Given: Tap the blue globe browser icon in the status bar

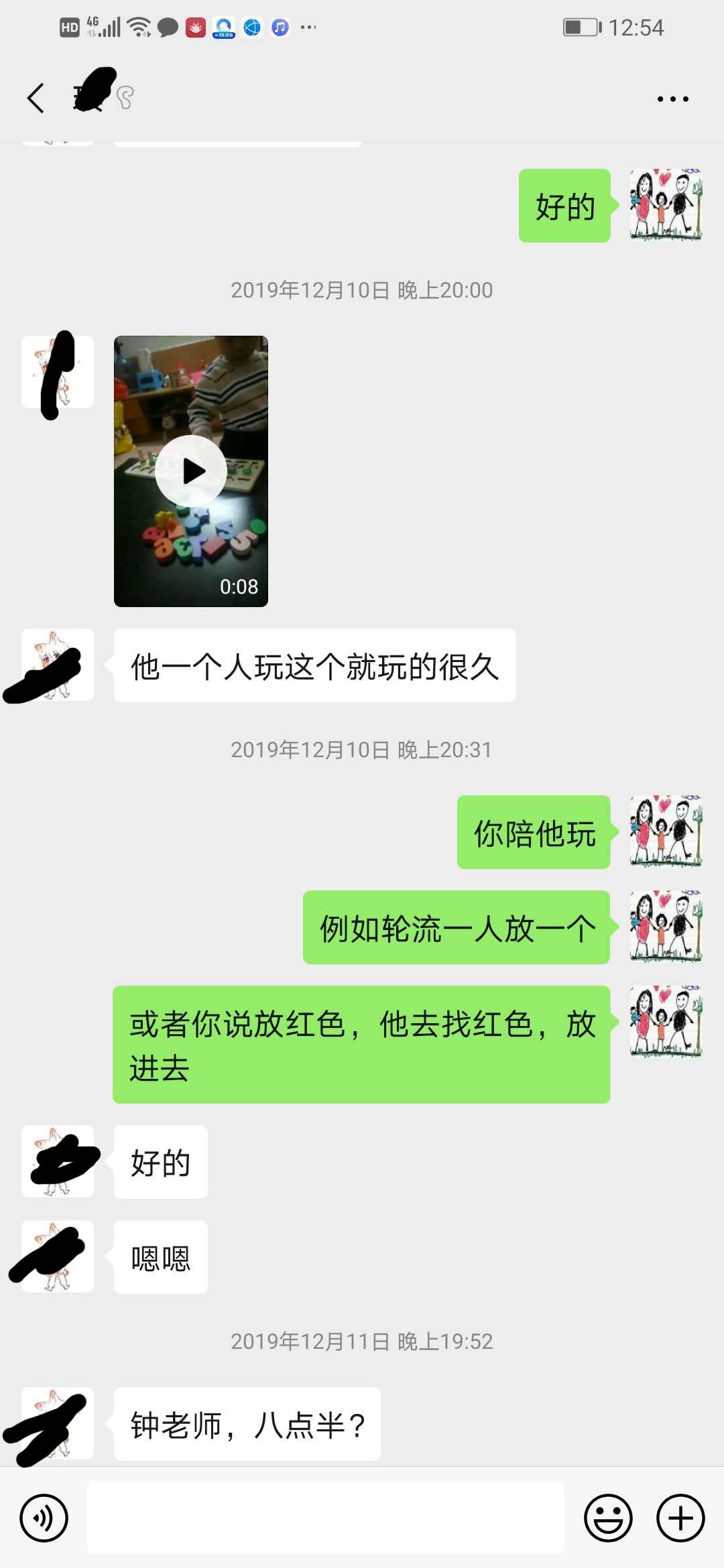Looking at the screenshot, I should tap(251, 27).
